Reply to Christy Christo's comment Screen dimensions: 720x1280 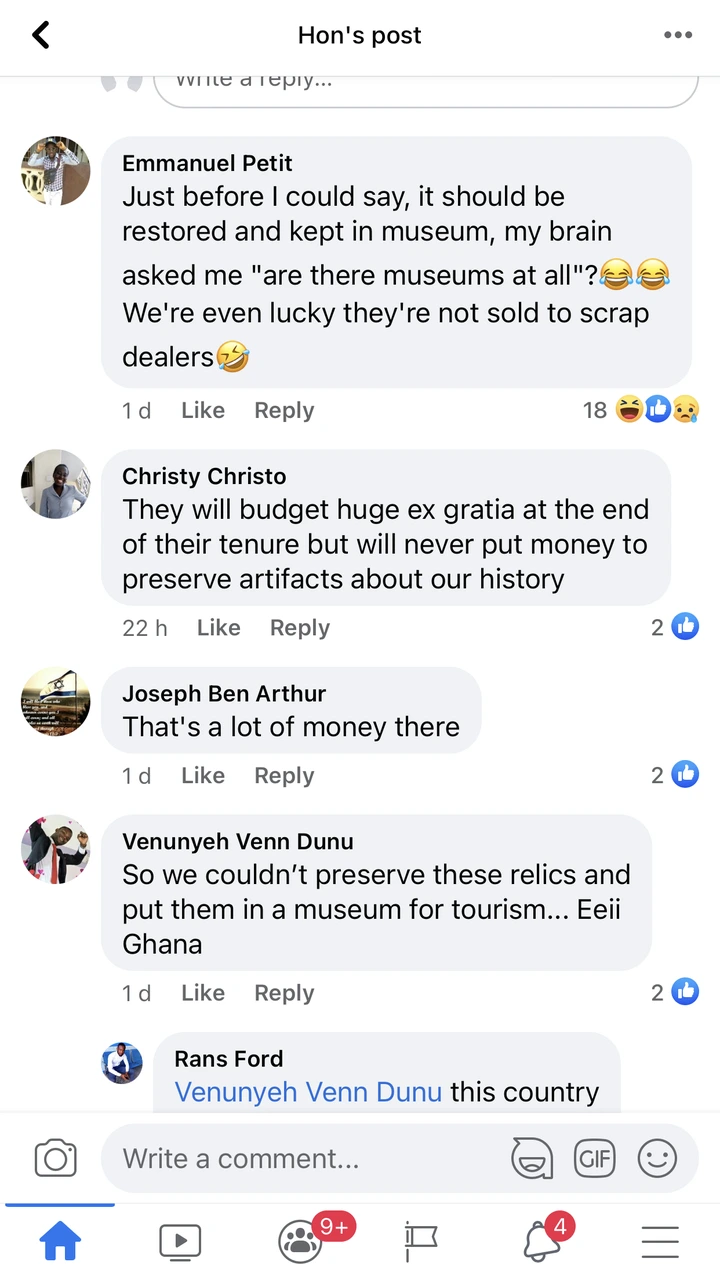299,628
